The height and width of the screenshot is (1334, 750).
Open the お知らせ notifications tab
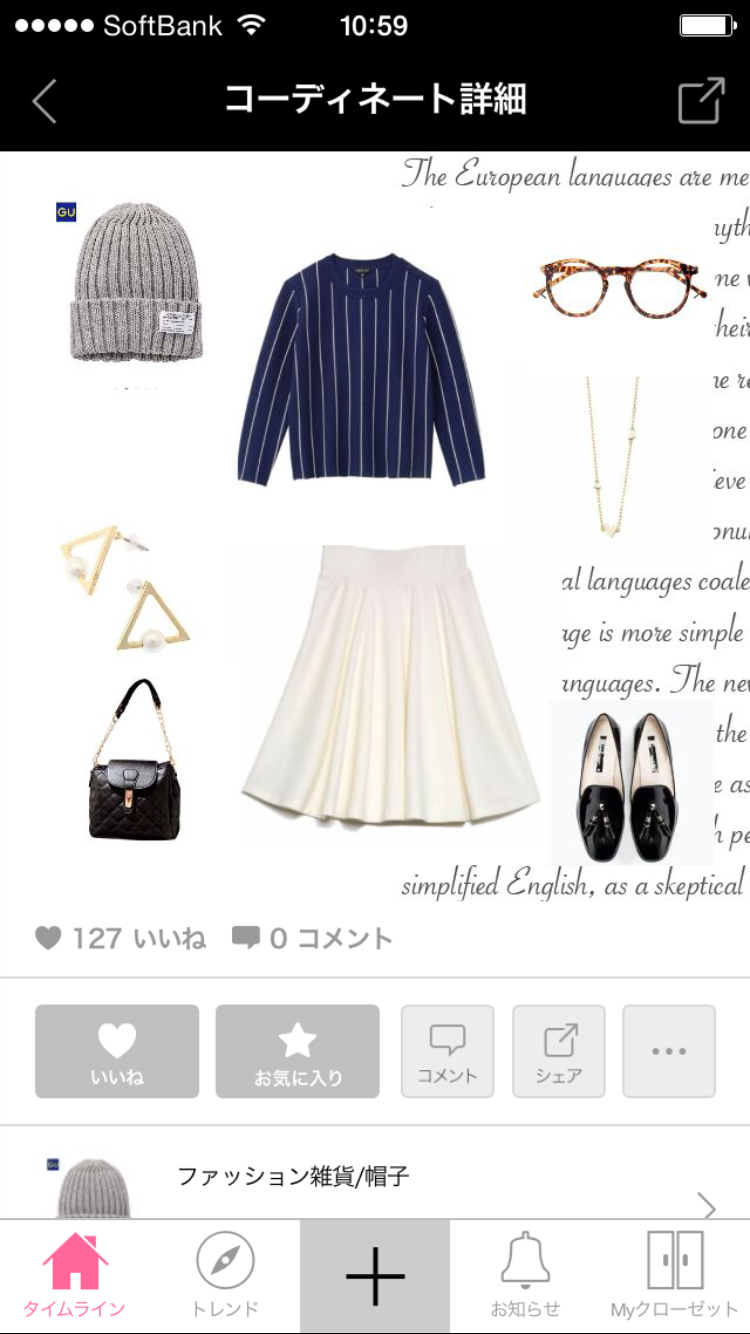pyautogui.click(x=525, y=1276)
